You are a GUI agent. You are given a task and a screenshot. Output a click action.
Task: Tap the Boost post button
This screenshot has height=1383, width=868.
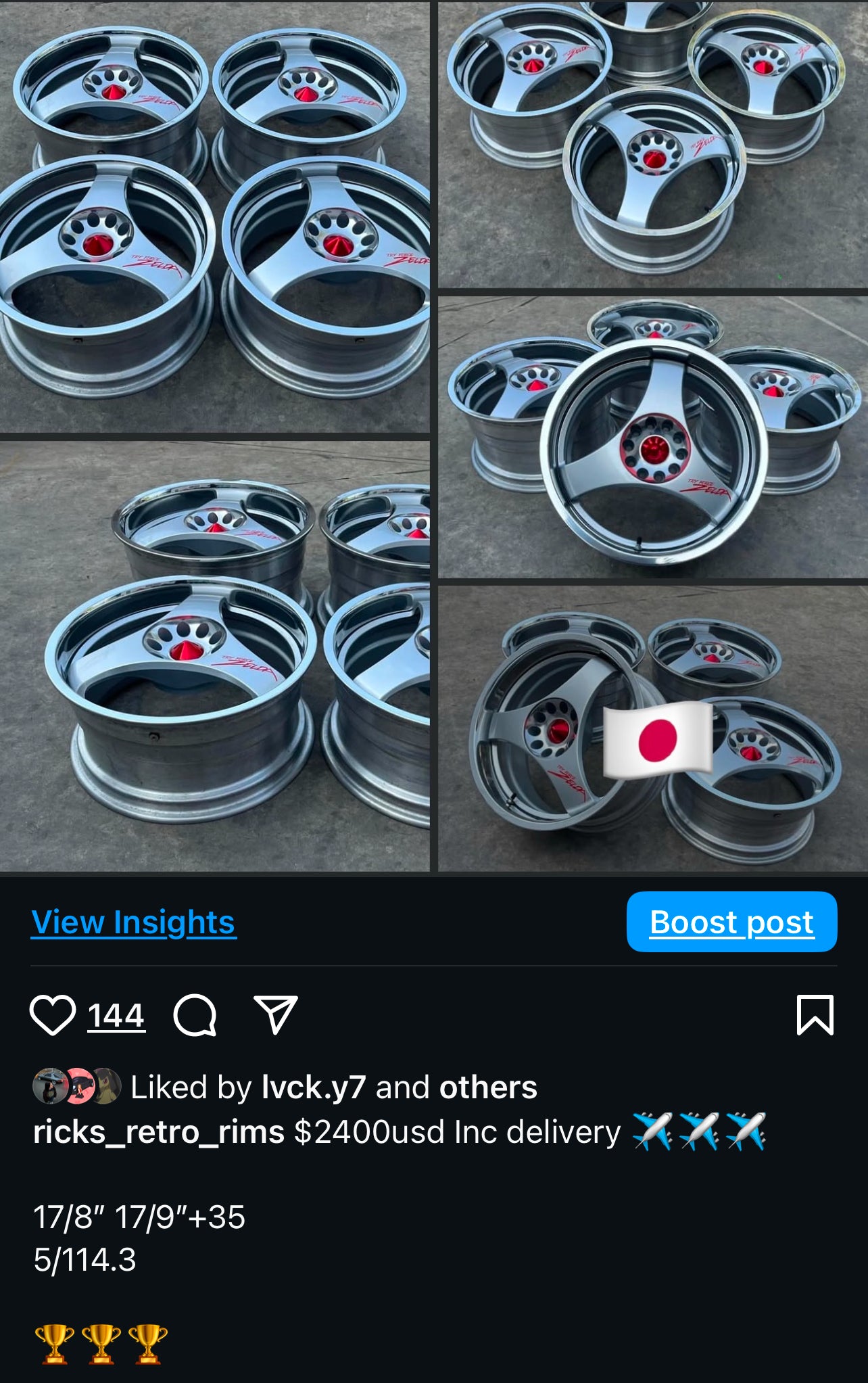coord(731,922)
